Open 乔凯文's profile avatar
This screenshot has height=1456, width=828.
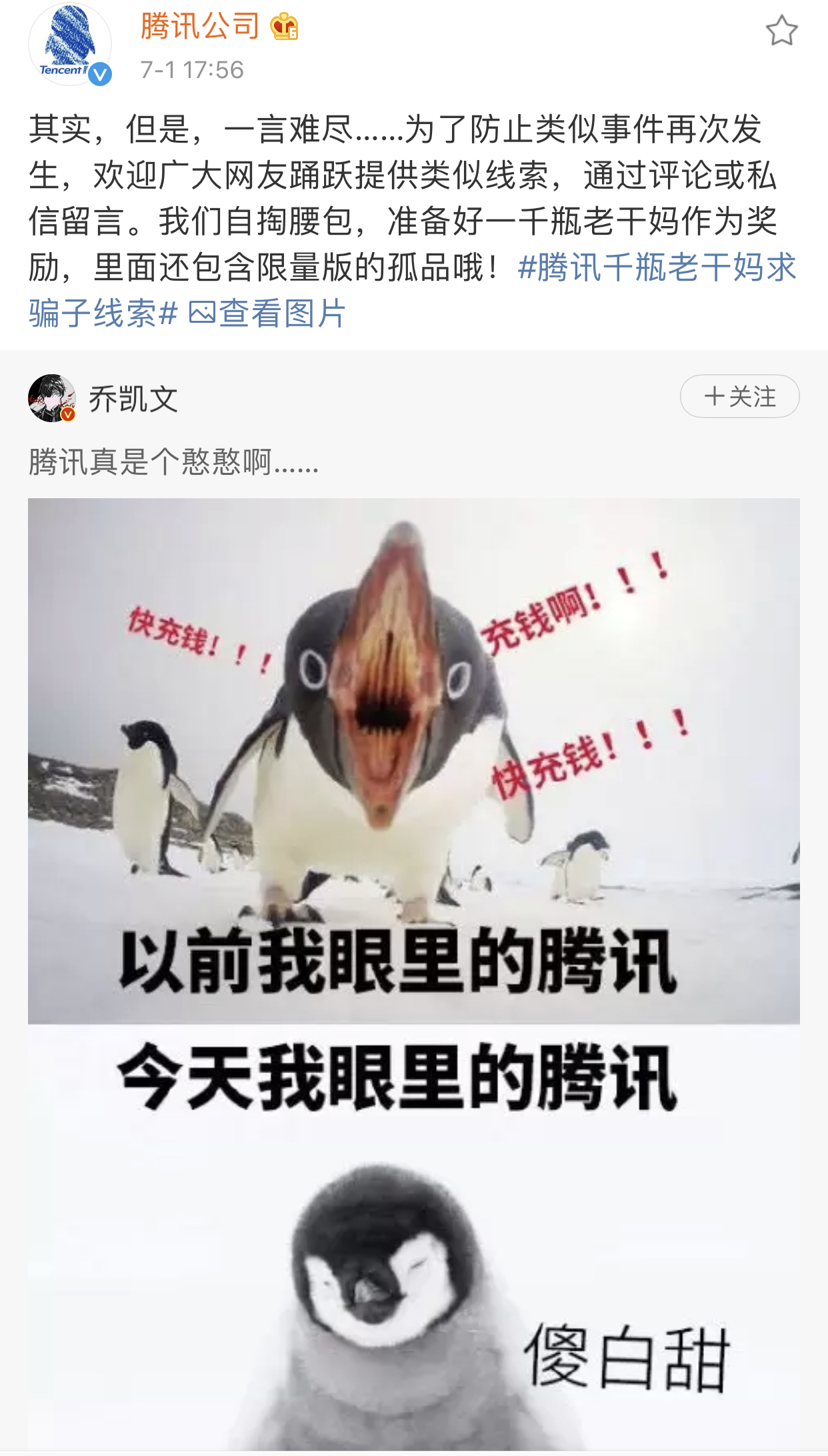(x=52, y=398)
